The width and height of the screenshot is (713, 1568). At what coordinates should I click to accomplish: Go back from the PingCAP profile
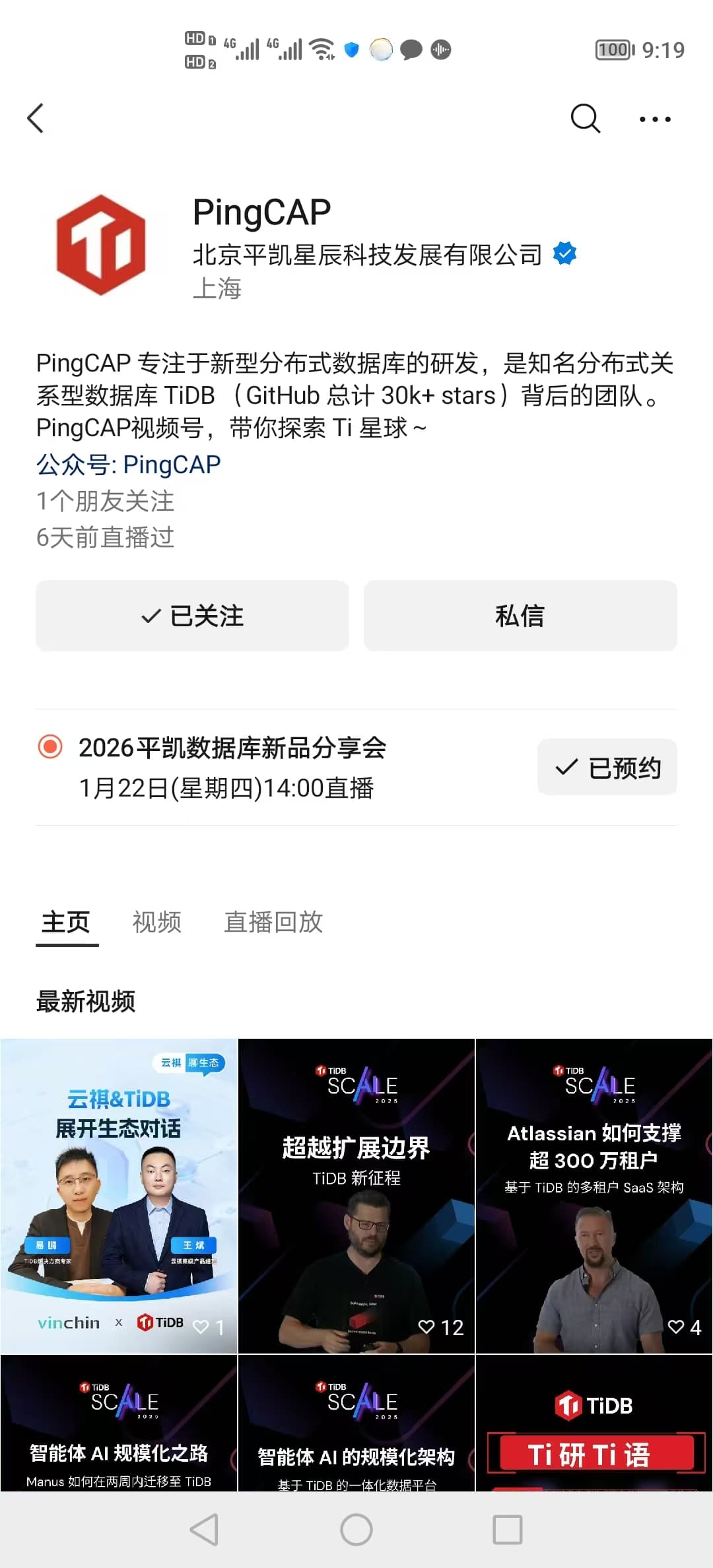[x=36, y=119]
